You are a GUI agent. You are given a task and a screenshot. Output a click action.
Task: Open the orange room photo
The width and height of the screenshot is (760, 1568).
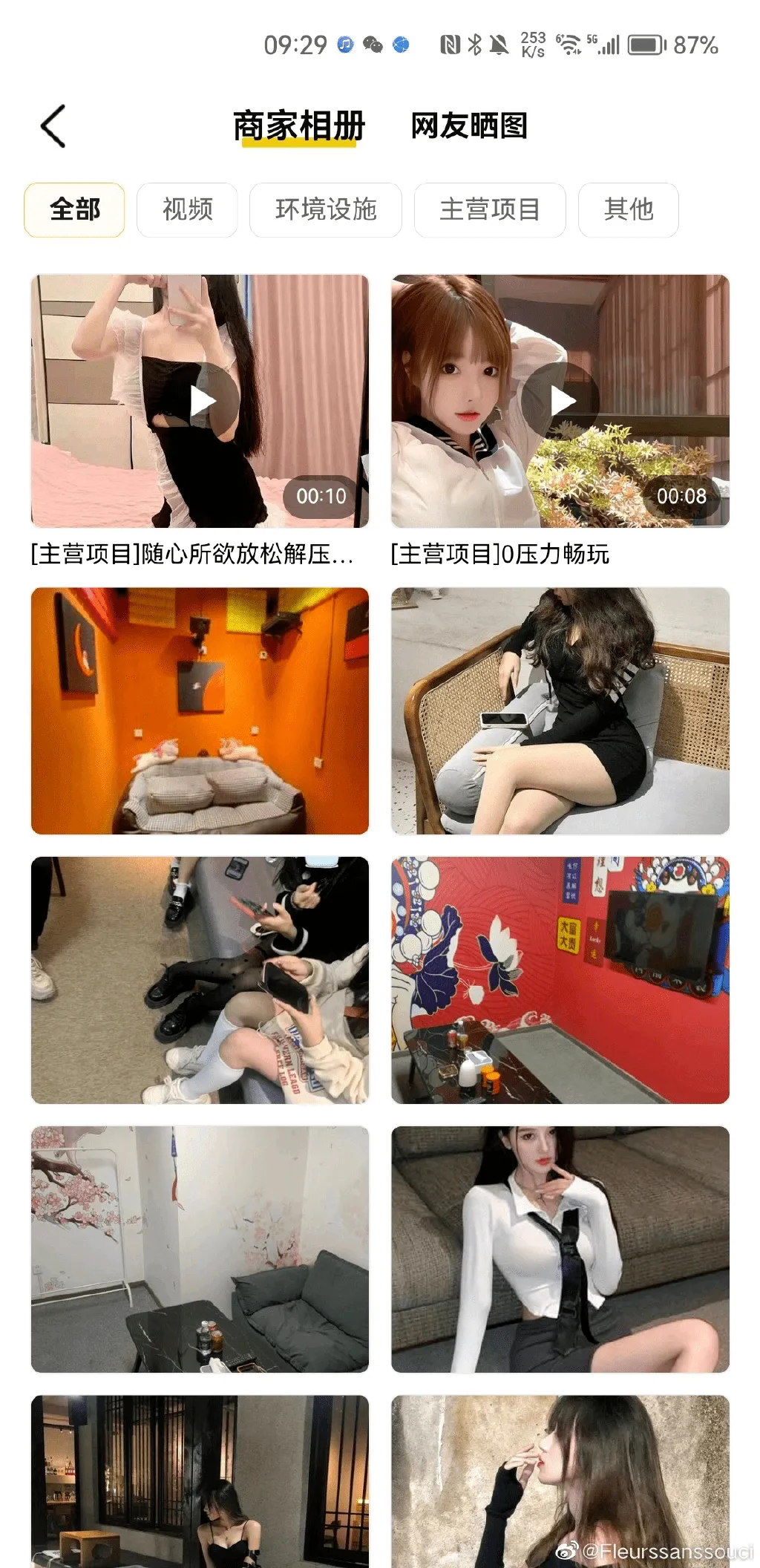pyautogui.click(x=200, y=710)
